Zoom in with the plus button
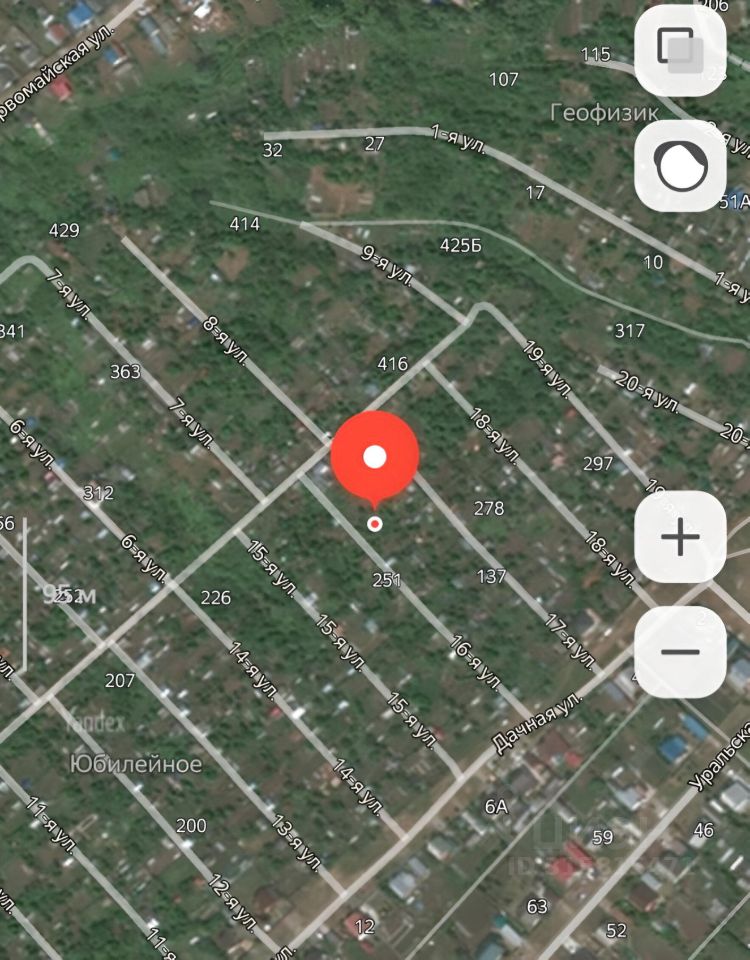Screen dimensions: 750x960 coord(680,537)
